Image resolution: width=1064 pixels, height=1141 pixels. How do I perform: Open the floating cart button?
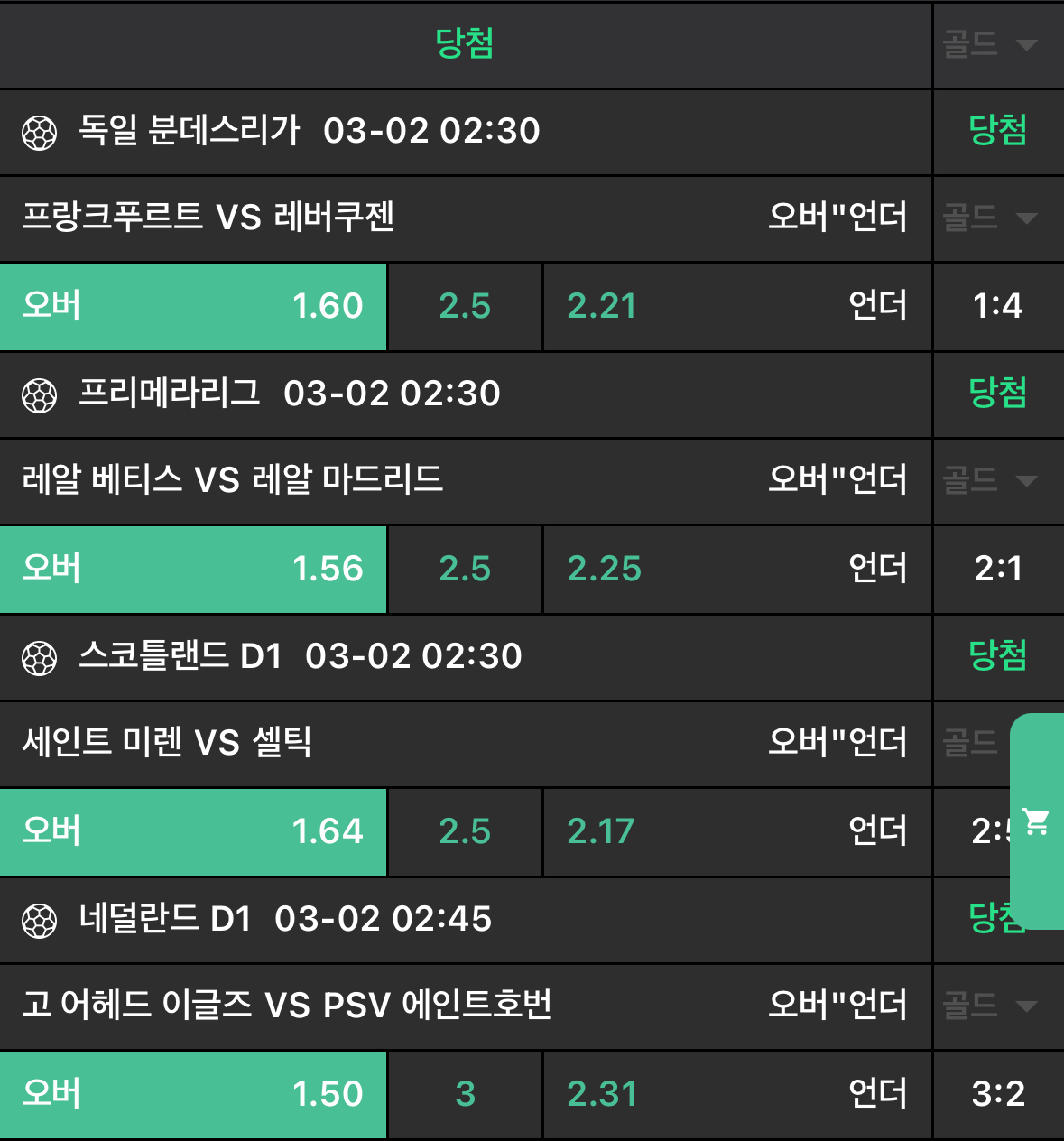pyautogui.click(x=1036, y=821)
